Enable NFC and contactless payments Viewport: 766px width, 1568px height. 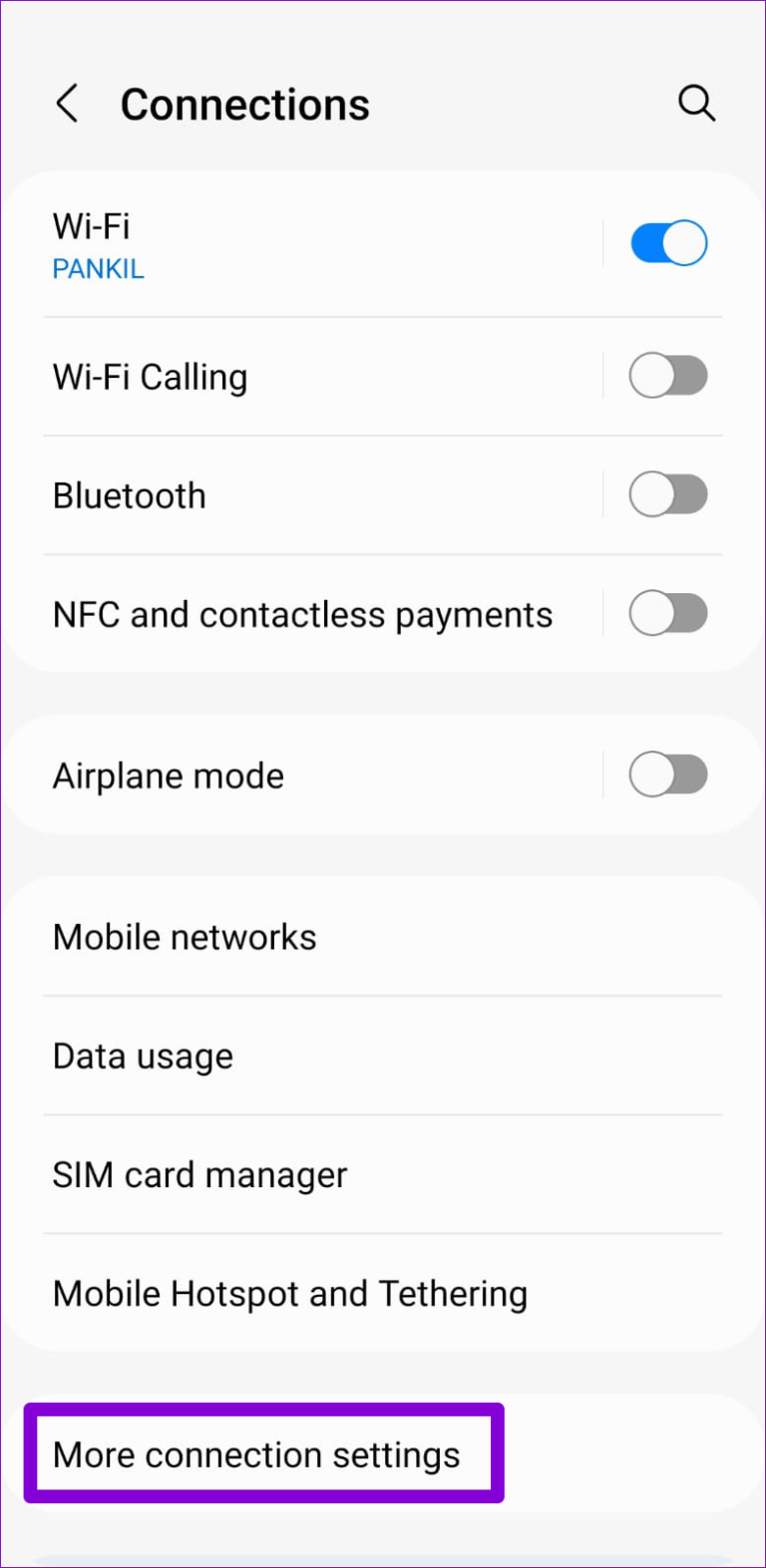pos(667,613)
